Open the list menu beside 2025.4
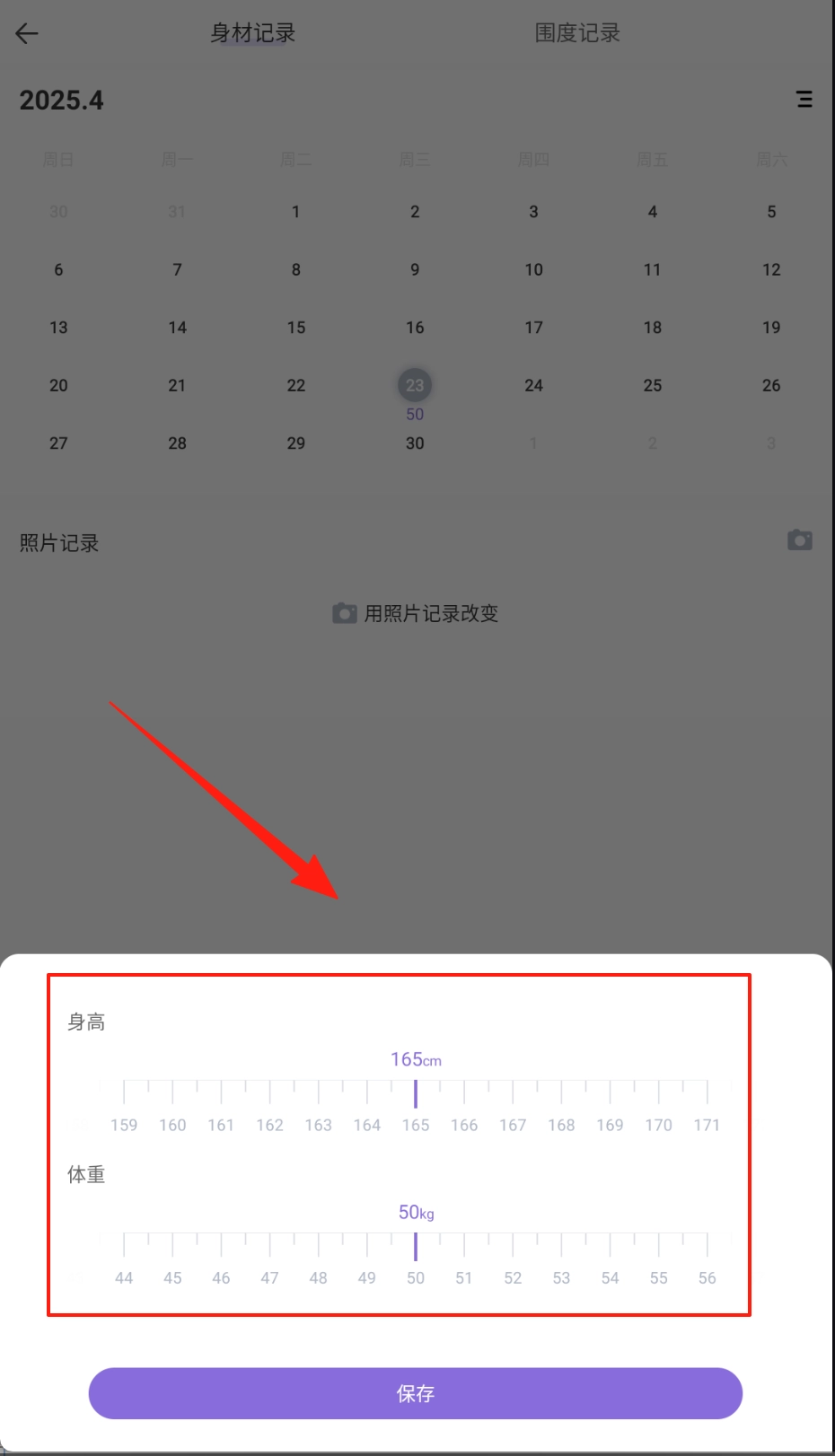835x1456 pixels. (804, 100)
